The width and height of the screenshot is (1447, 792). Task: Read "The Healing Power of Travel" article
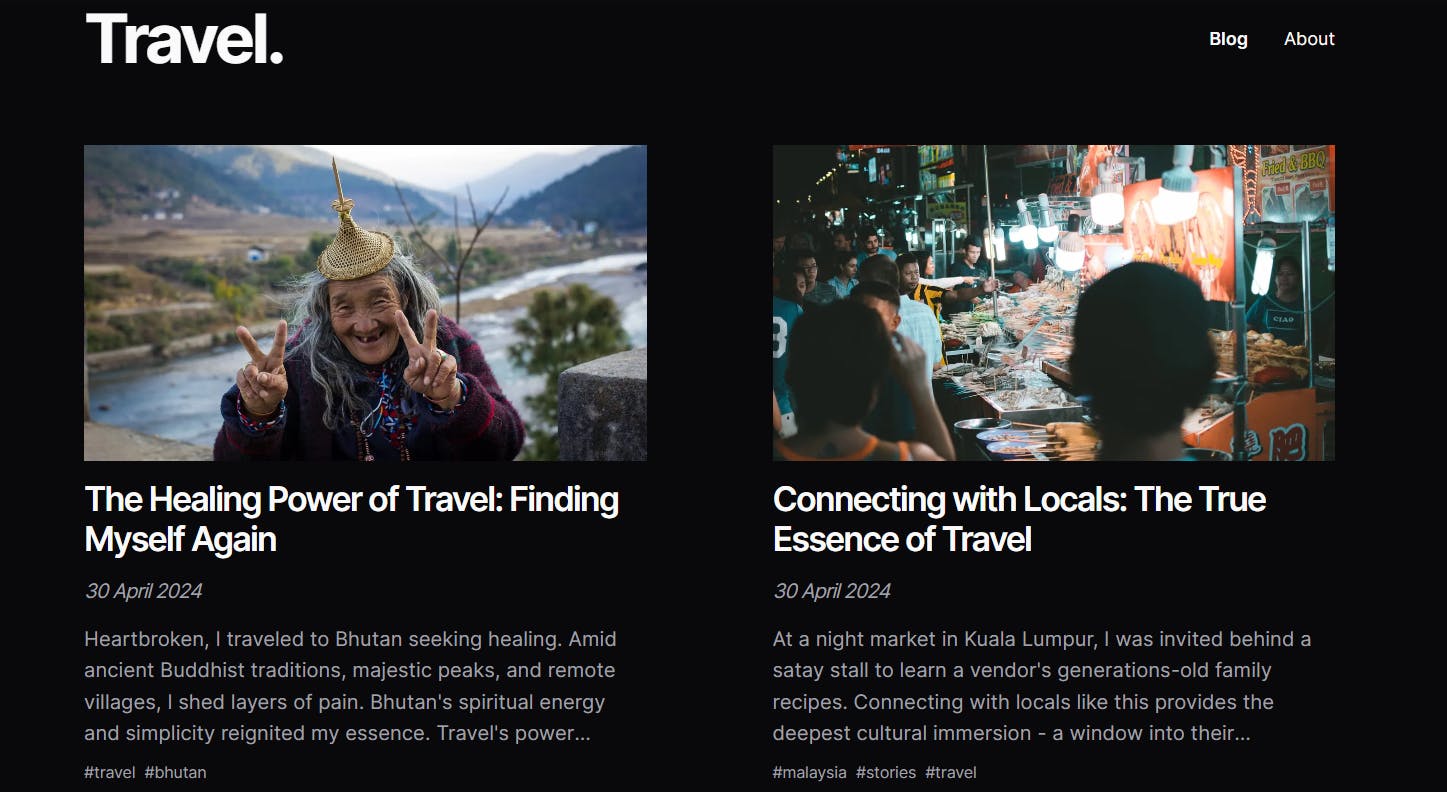(352, 518)
